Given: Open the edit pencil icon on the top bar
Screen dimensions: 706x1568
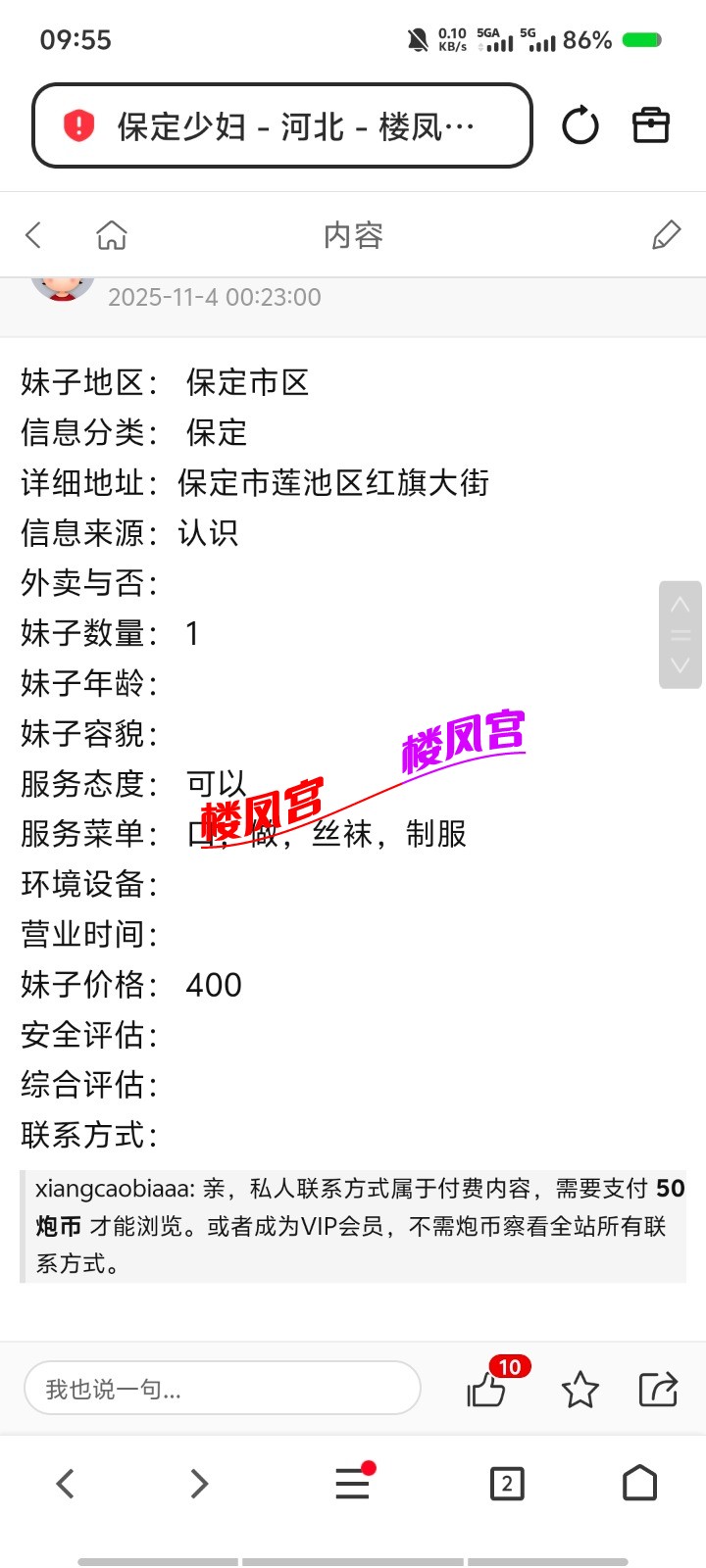Looking at the screenshot, I should [x=667, y=234].
